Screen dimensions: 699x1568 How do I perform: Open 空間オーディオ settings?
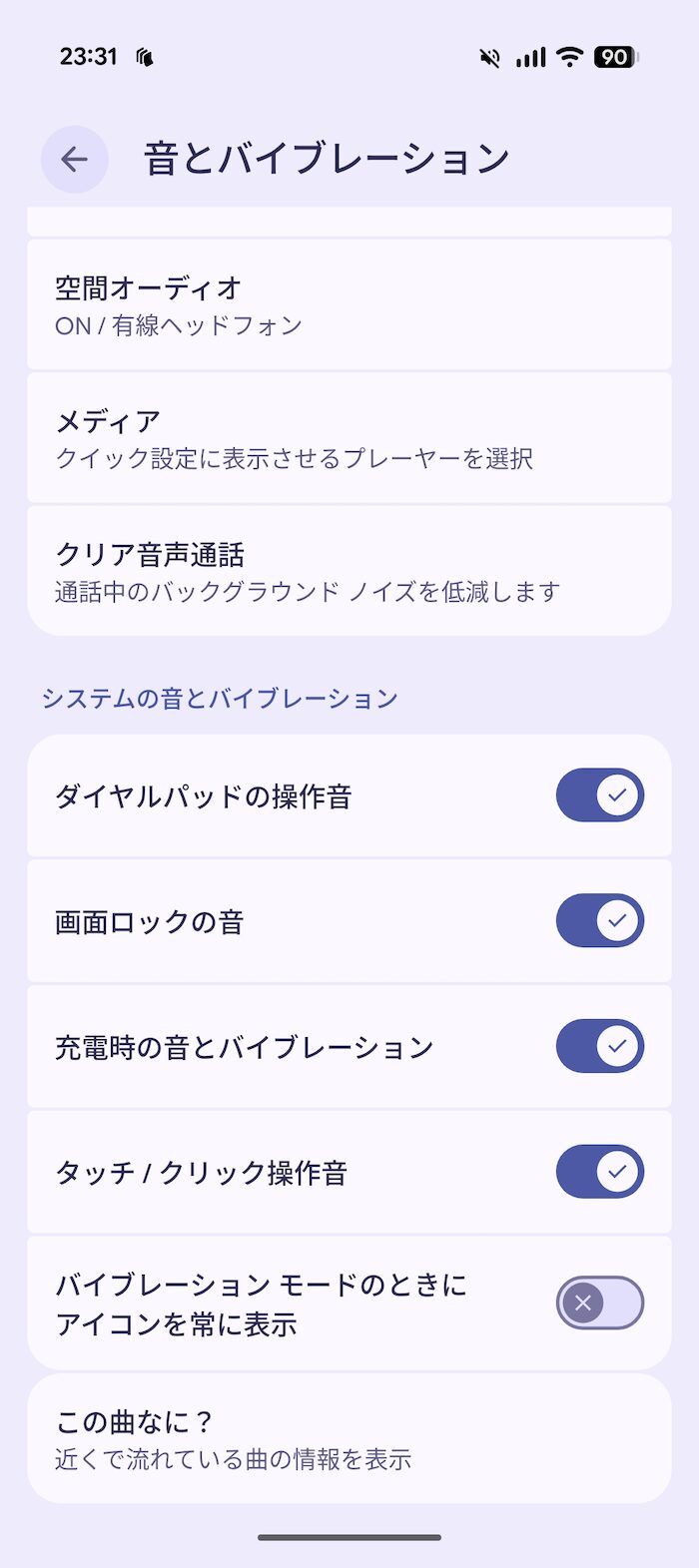[349, 304]
